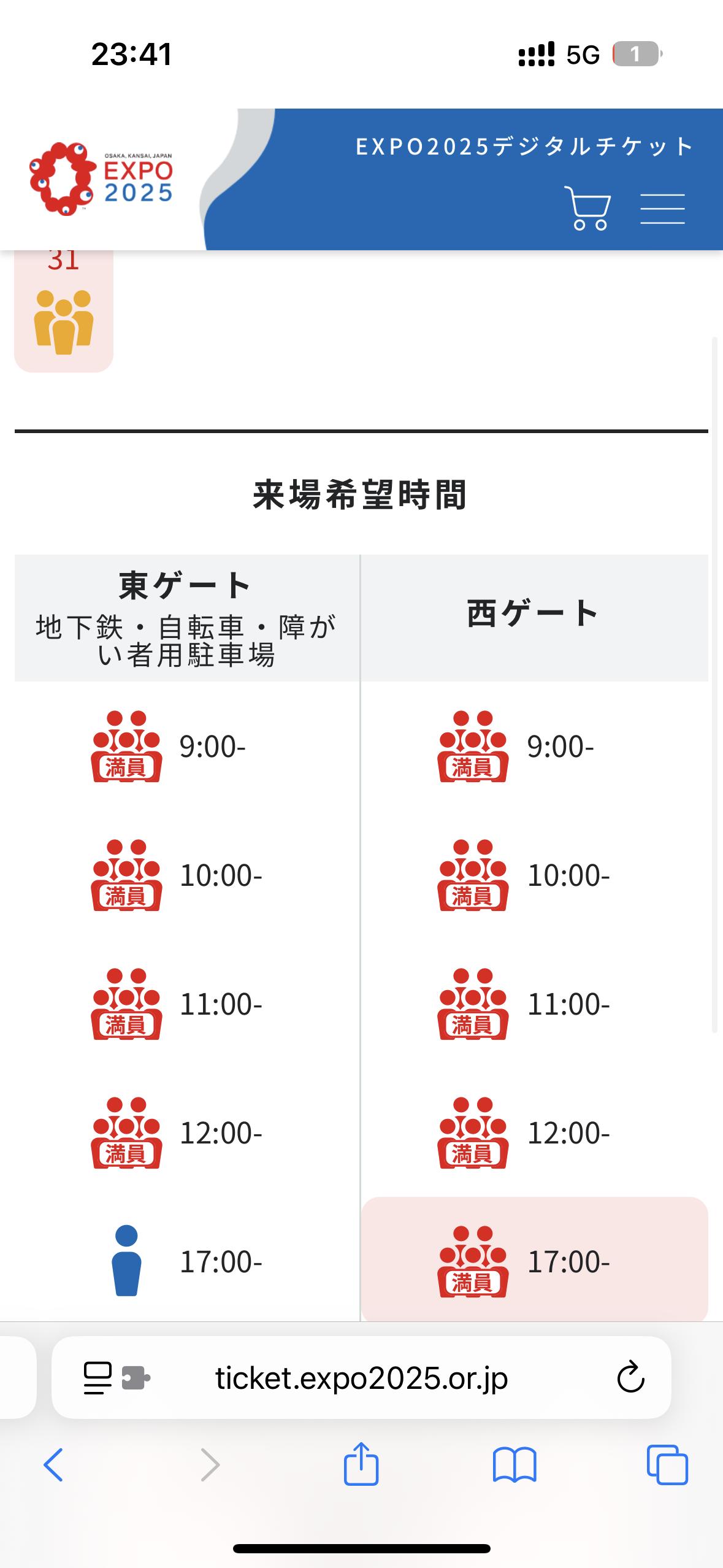
Task: Select West Gate 17:00 time slot
Action: (535, 1261)
